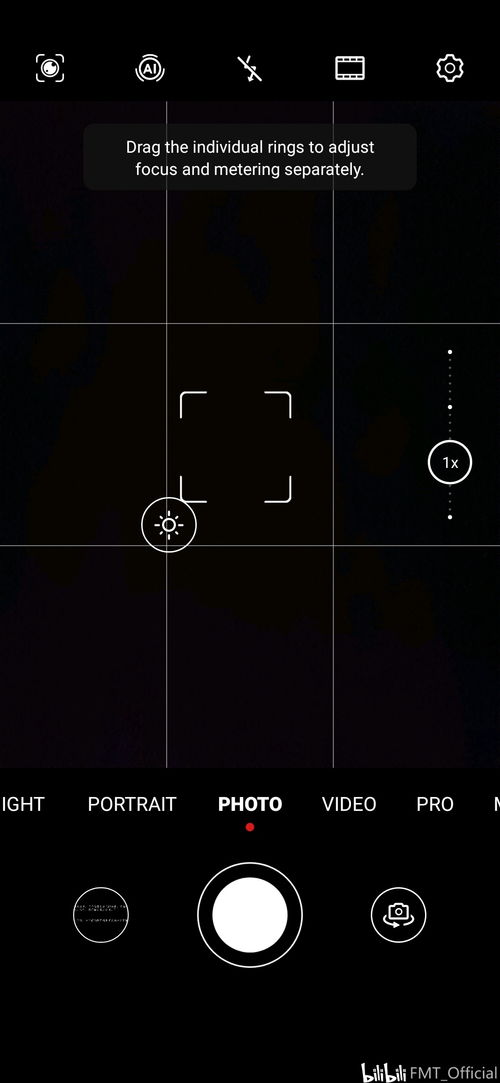
Task: Switch to Pro mode
Action: tap(435, 804)
